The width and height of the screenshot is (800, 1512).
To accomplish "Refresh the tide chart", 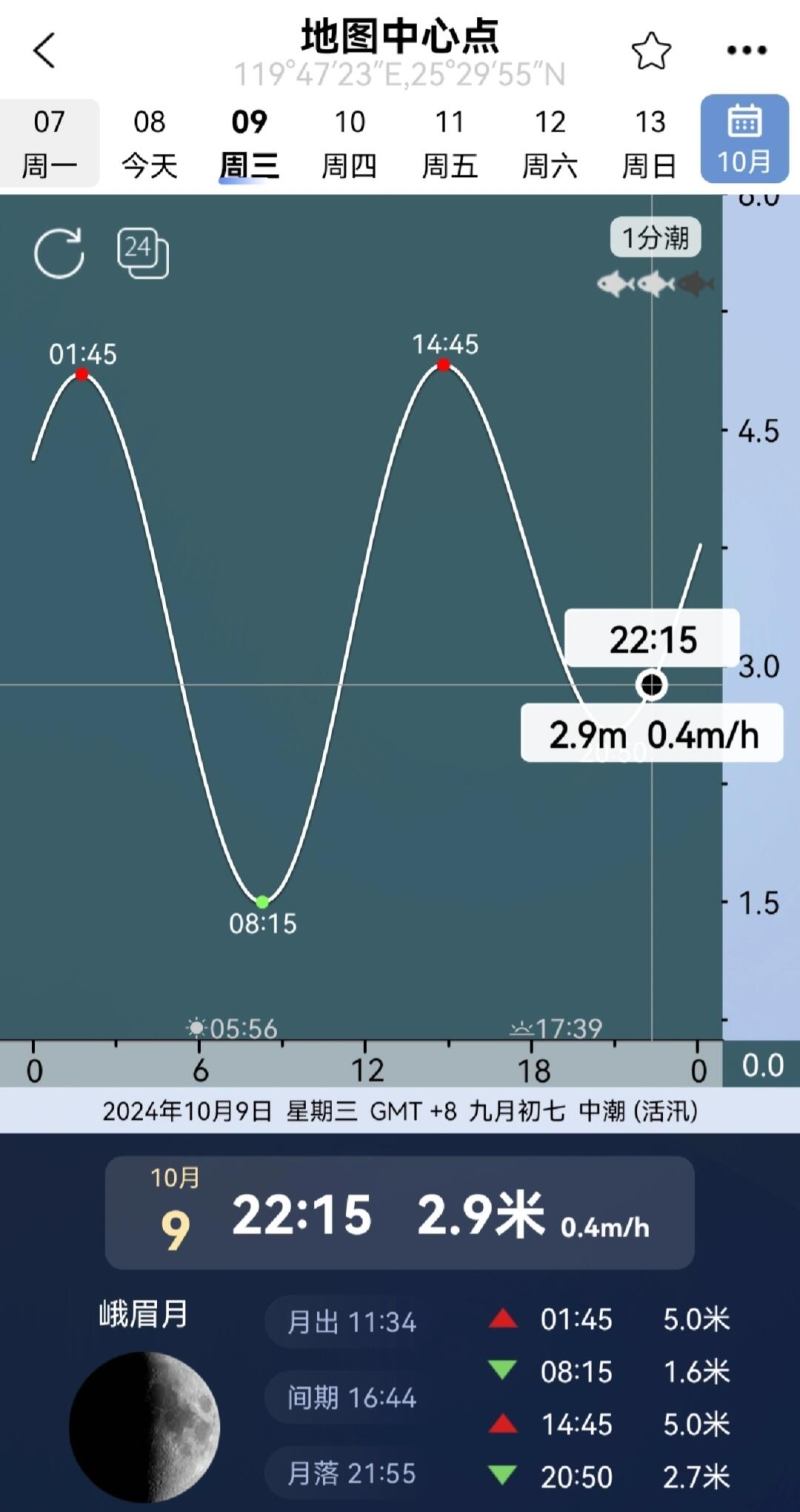I will [59, 253].
